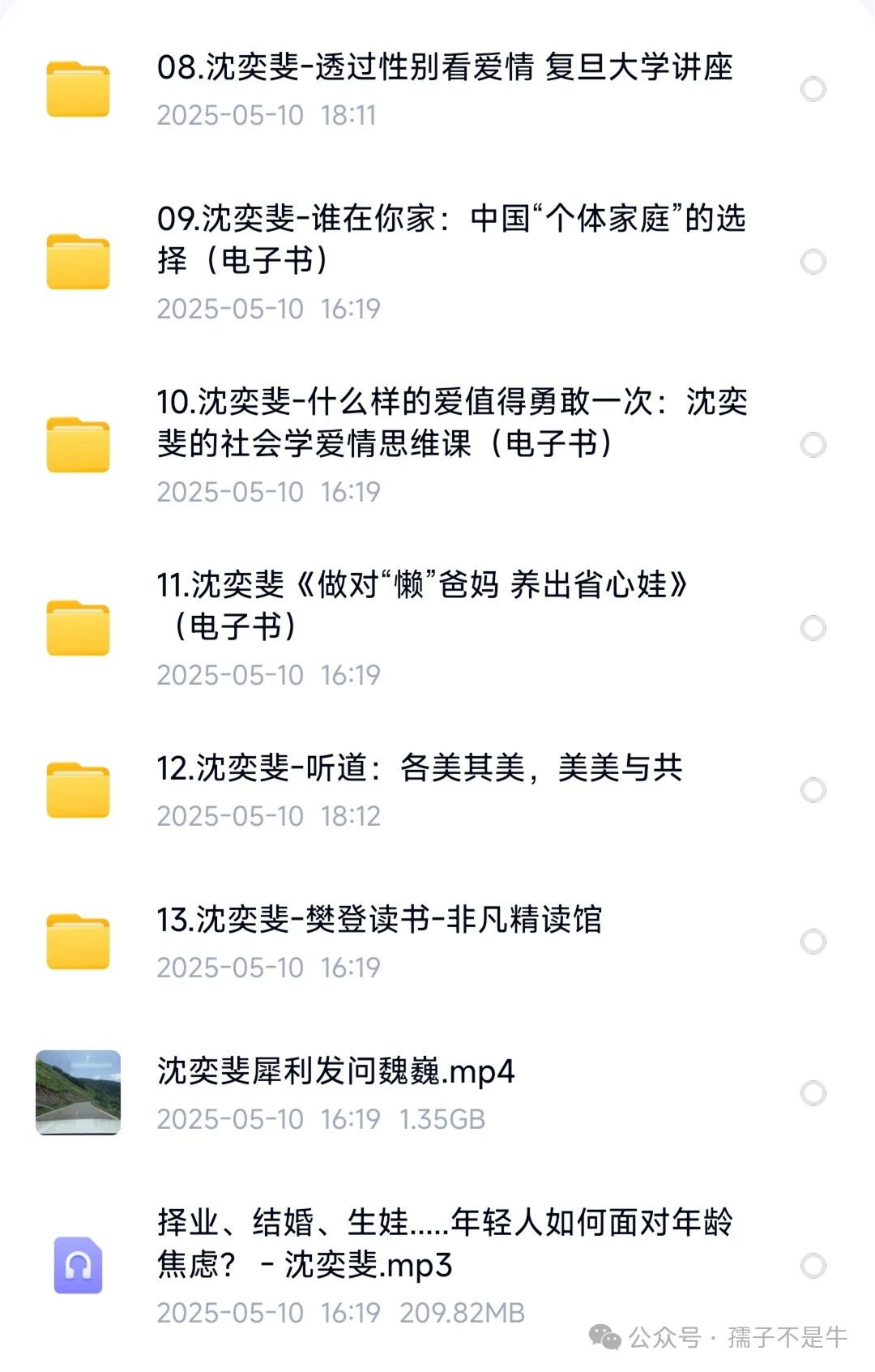875x1372 pixels.
Task: Select the circle beside folder 10
Action: click(x=813, y=444)
